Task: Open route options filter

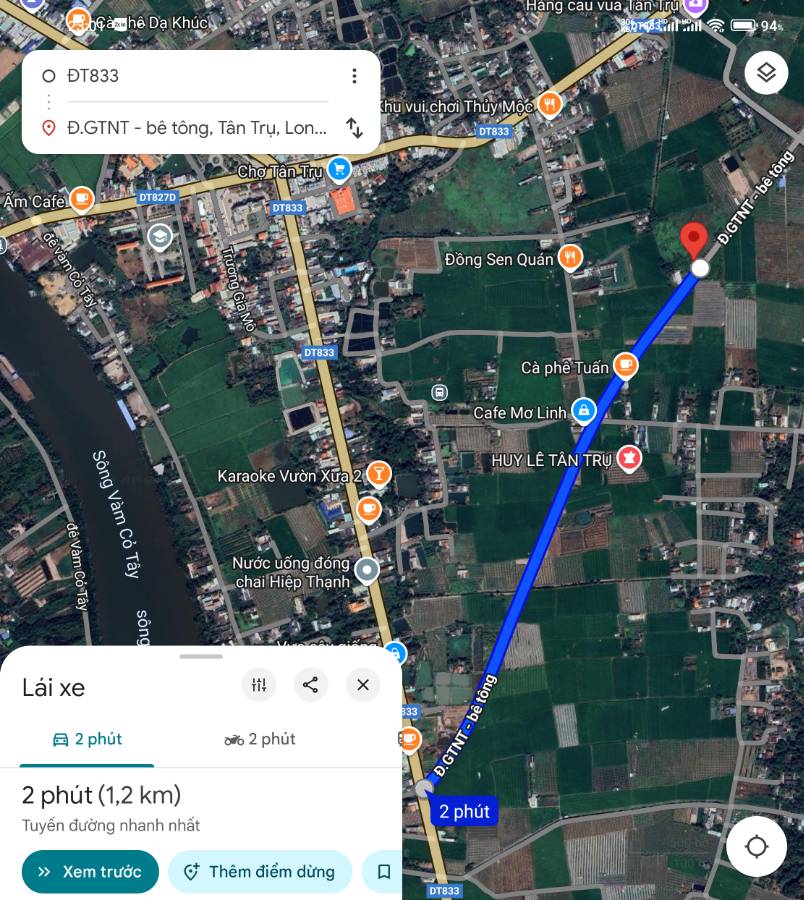Action: (259, 685)
